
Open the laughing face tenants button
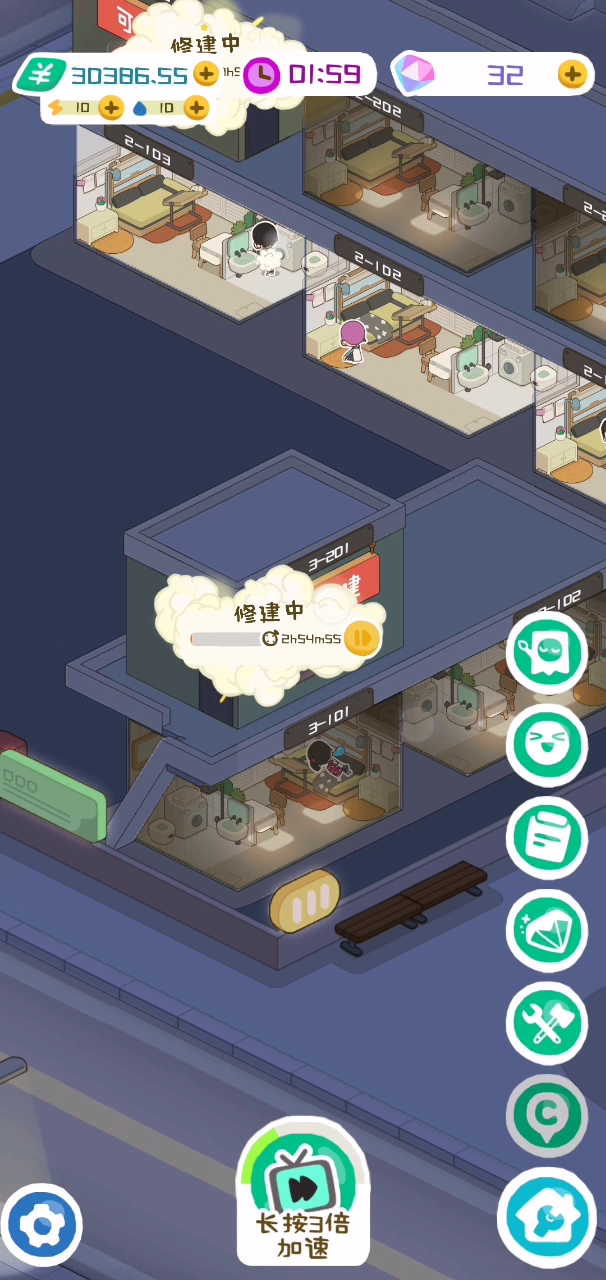[546, 744]
